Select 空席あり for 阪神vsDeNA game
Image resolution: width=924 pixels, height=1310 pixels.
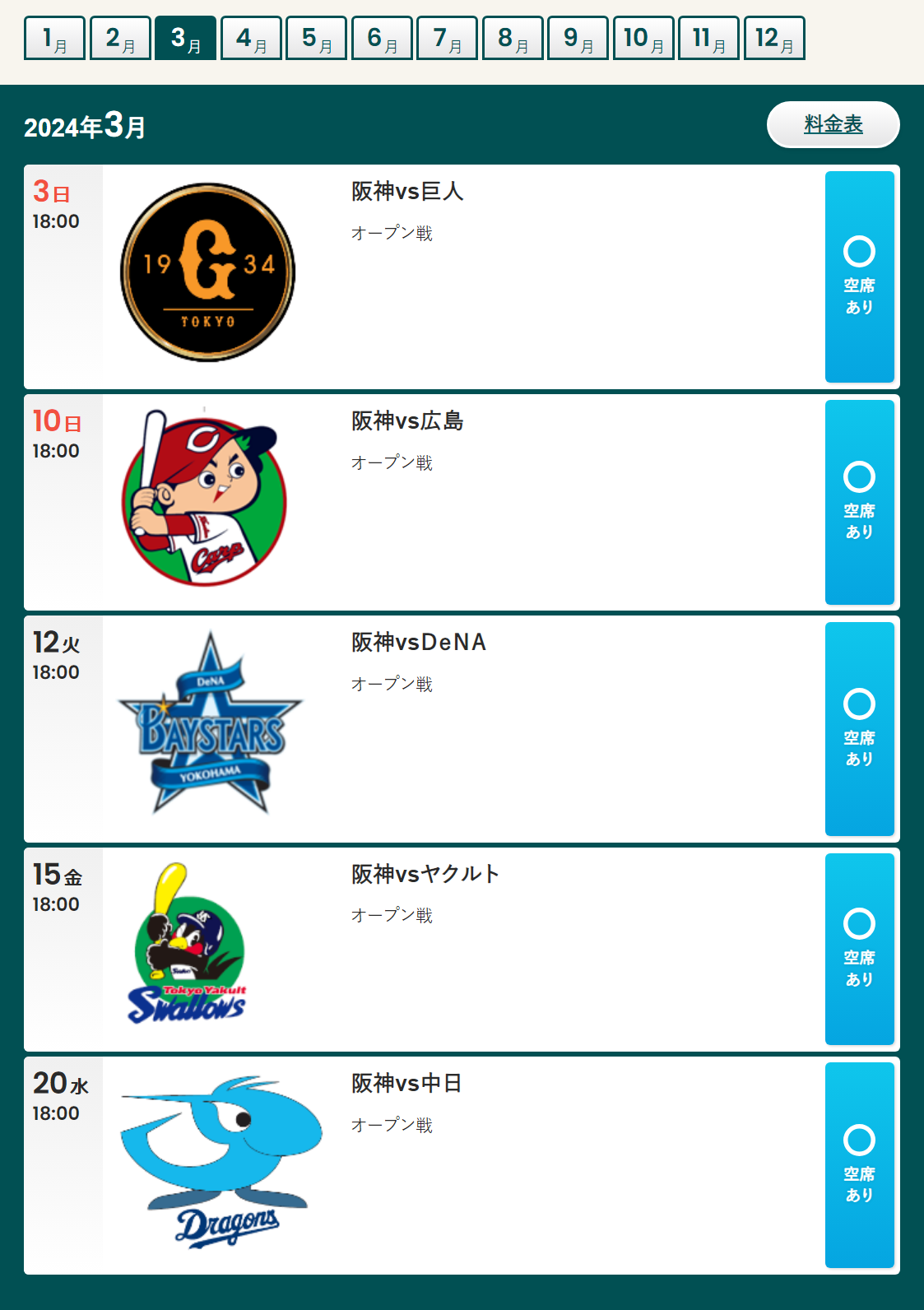tap(859, 728)
